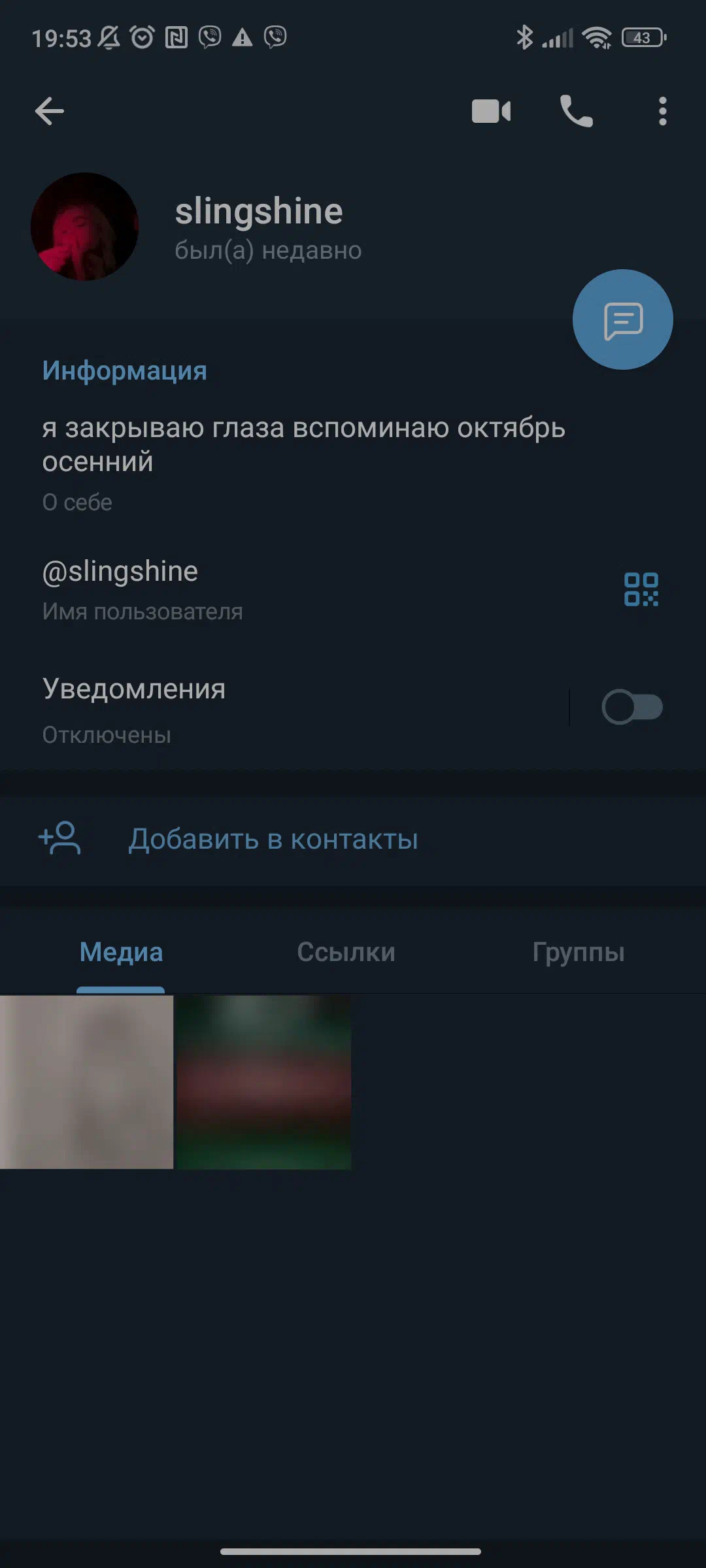Start a video call with slingshine

pos(492,111)
